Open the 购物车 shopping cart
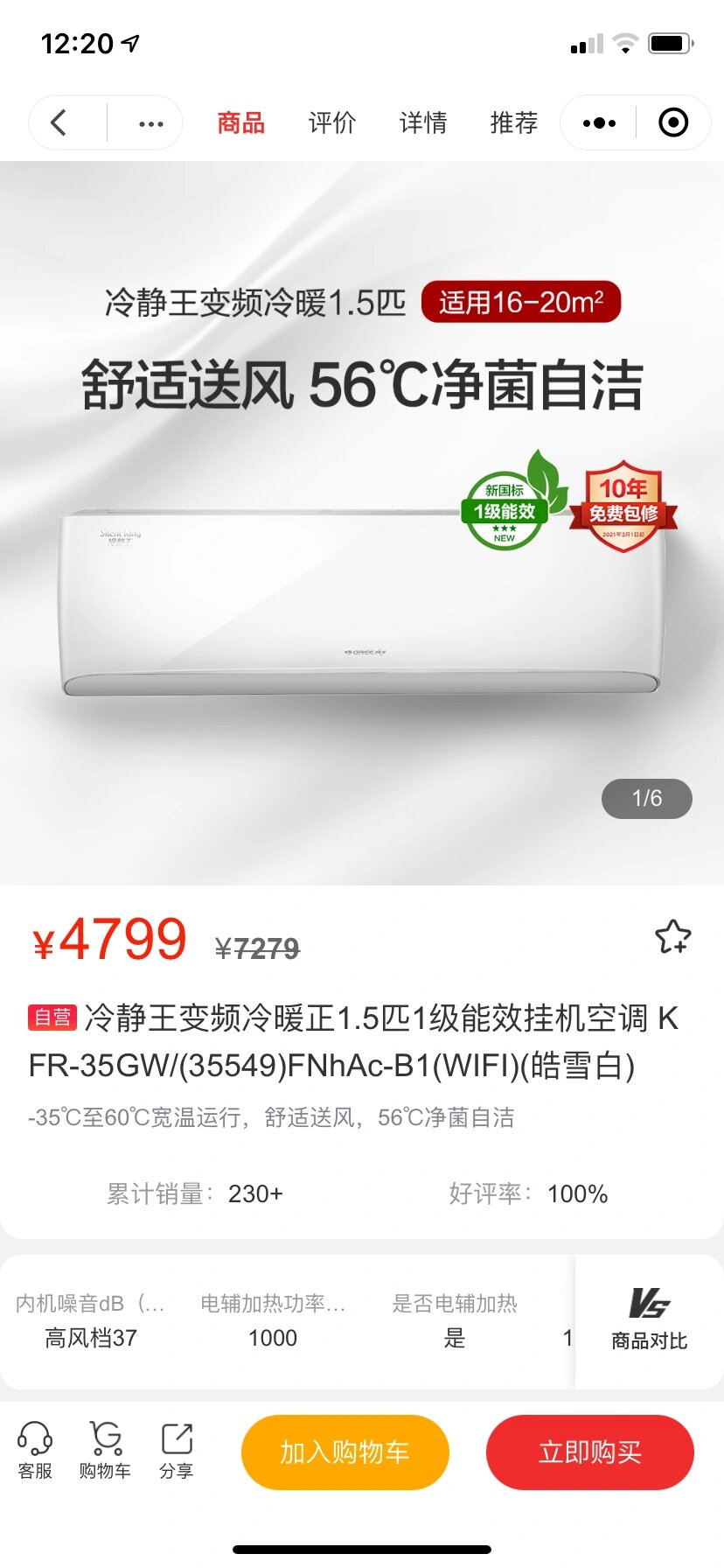Viewport: 724px width, 1568px height. (104, 1451)
